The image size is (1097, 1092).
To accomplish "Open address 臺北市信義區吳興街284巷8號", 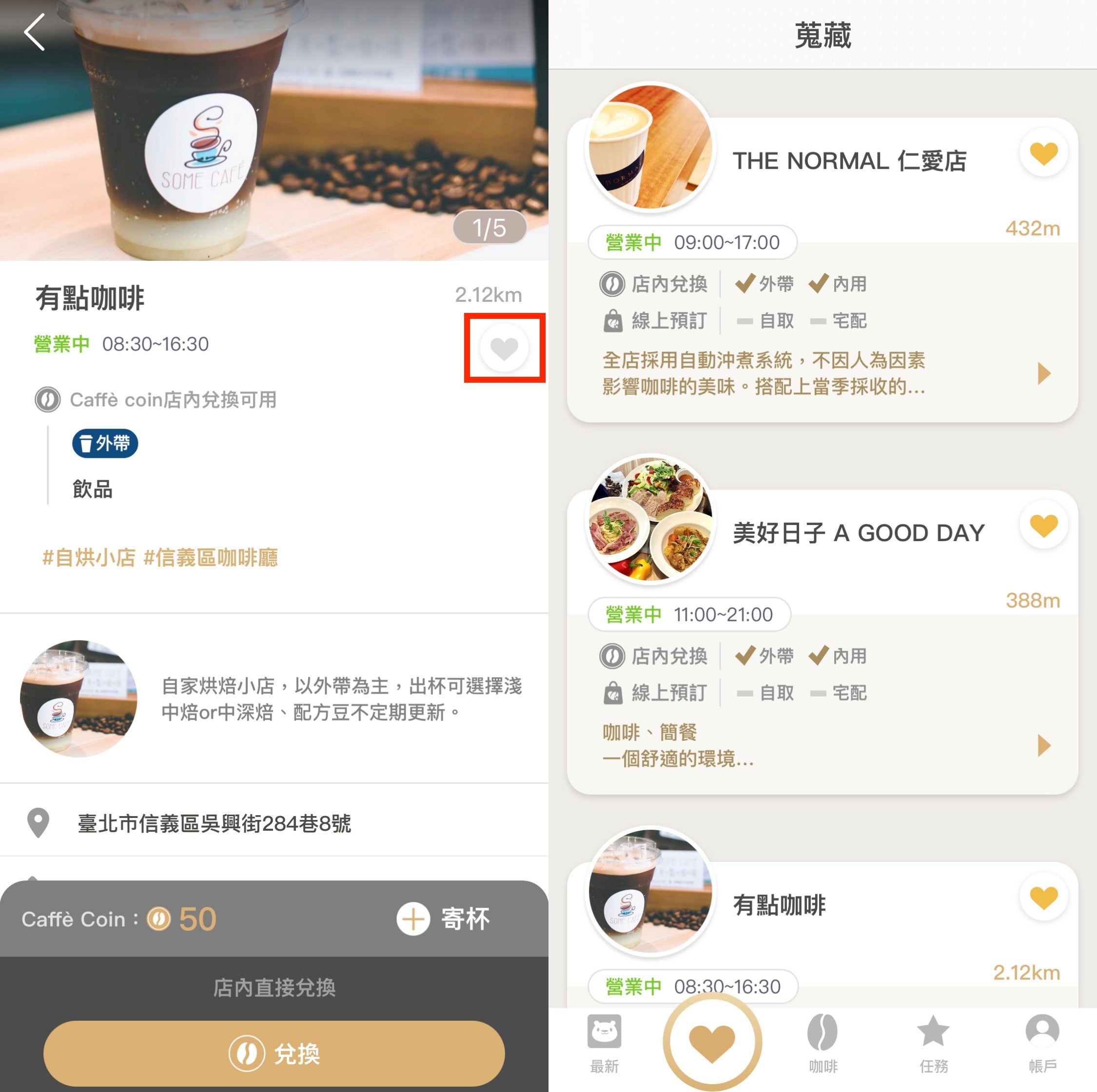I will coord(214,823).
